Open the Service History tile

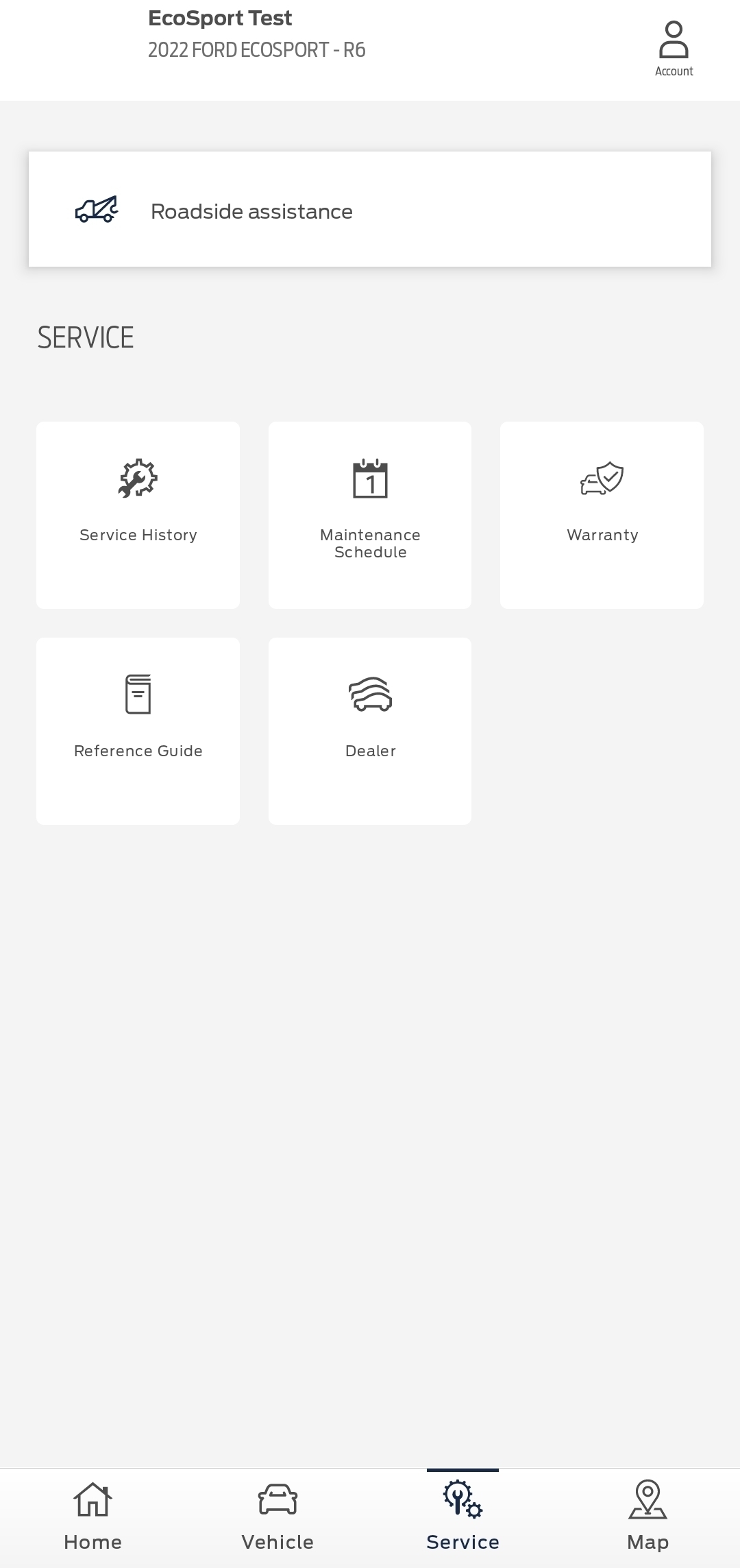[138, 514]
